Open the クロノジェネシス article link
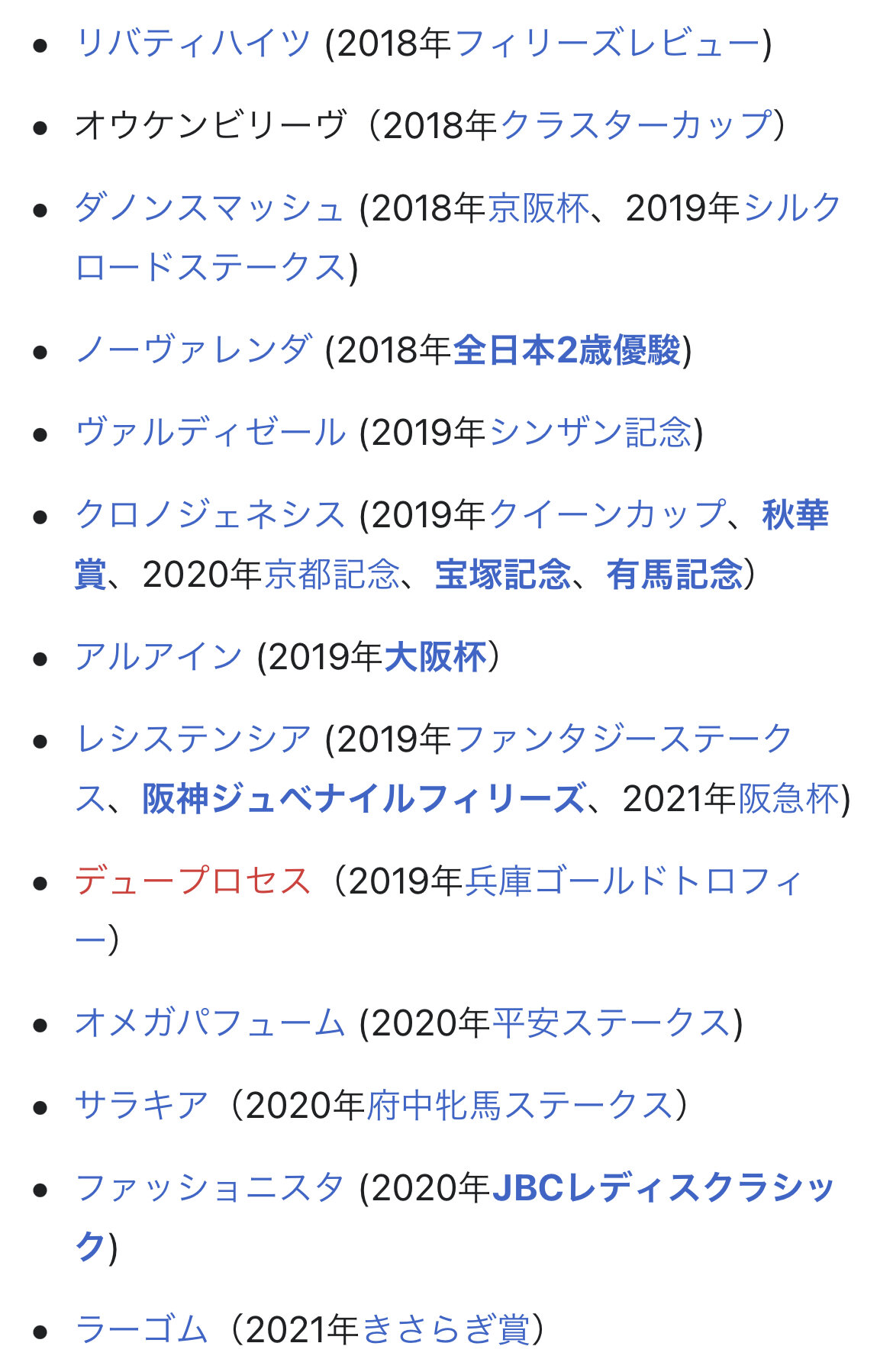This screenshot has height=1372, width=893. (210, 515)
